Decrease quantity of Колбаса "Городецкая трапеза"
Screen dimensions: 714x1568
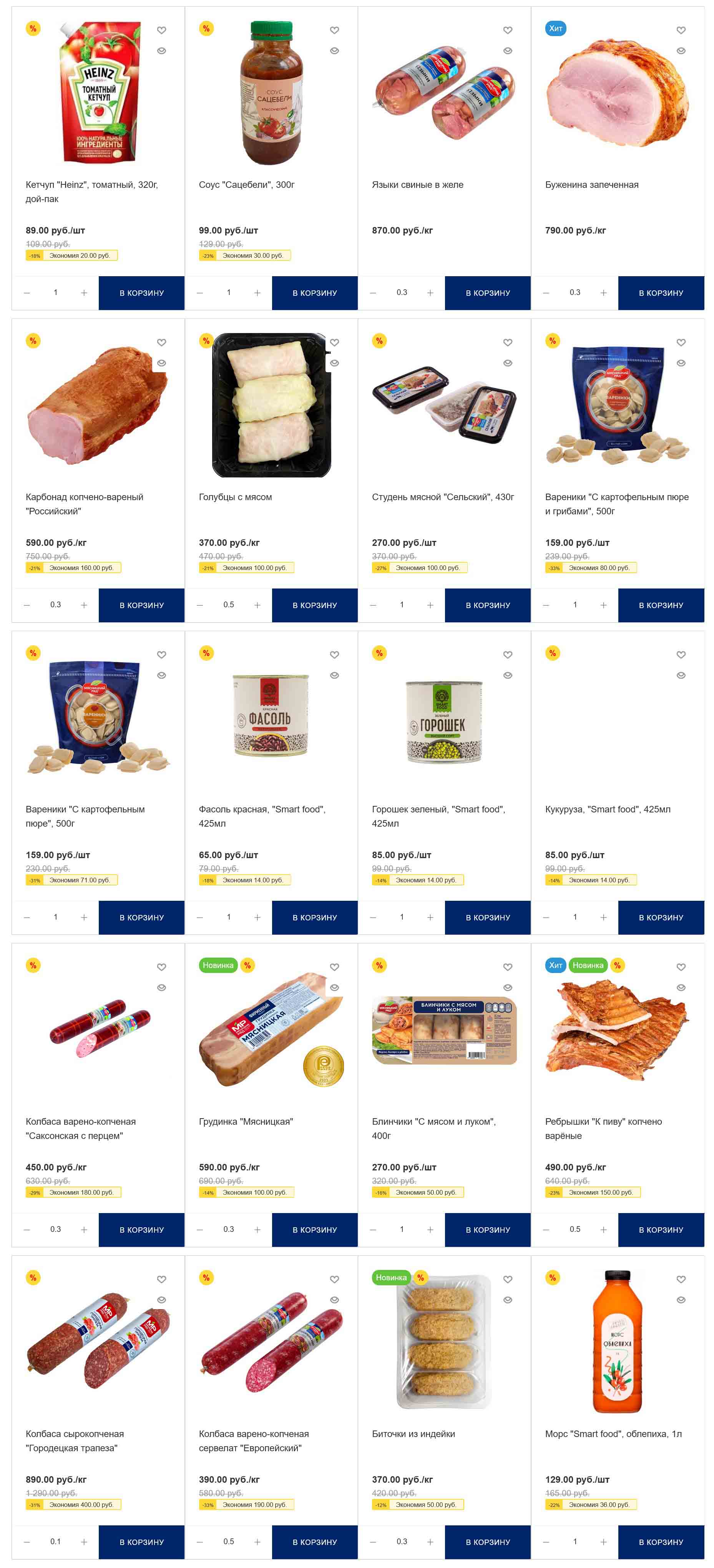(27, 1542)
